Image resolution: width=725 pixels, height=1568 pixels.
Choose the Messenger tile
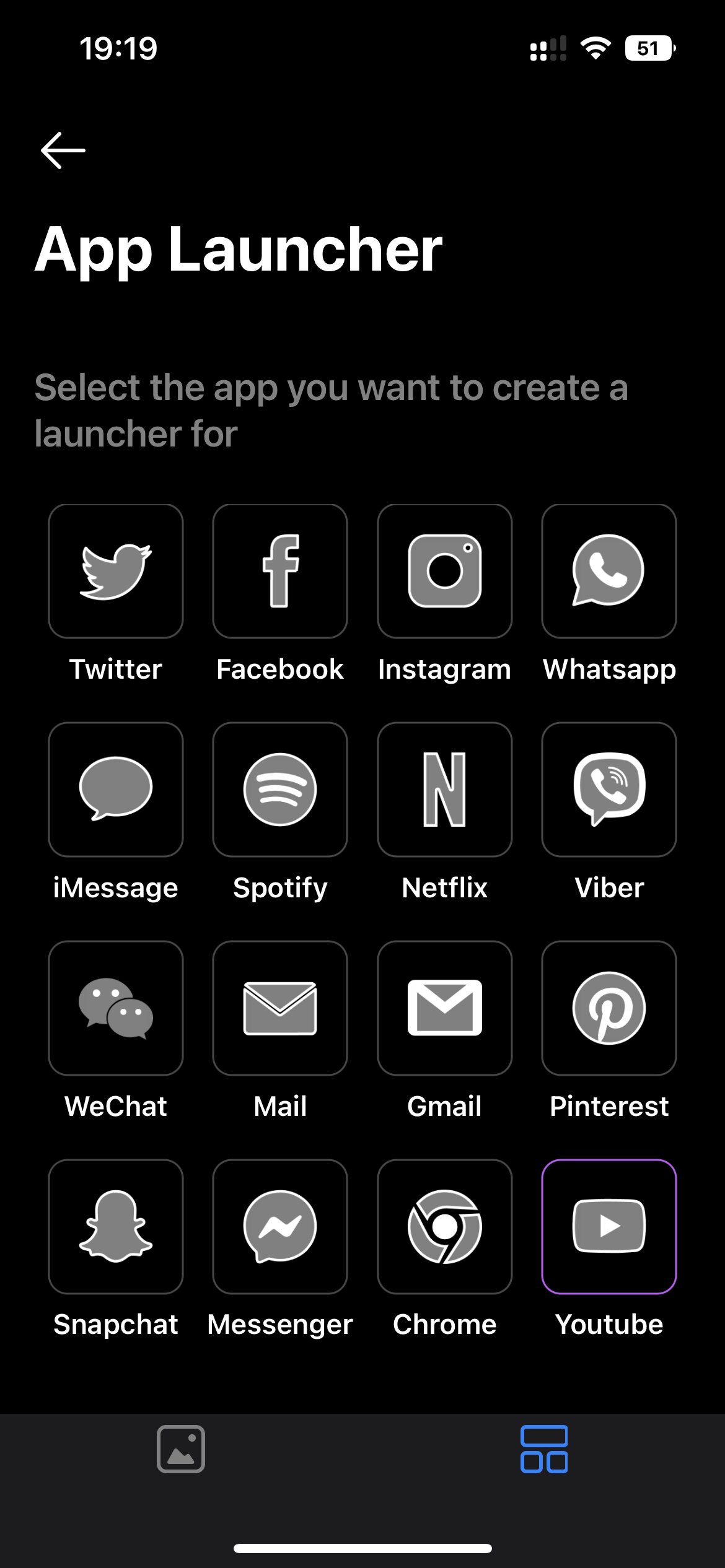[280, 1227]
